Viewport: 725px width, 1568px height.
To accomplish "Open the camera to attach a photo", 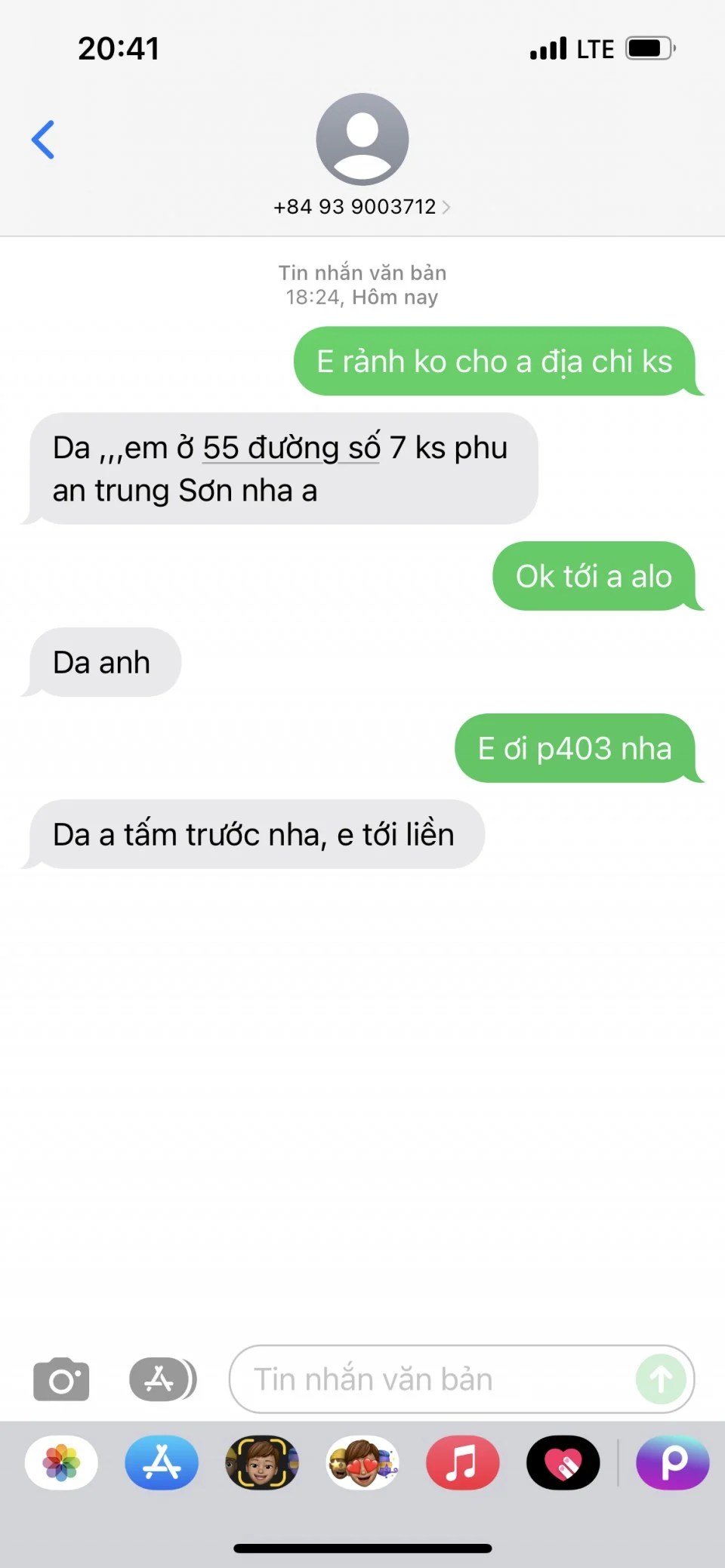I will 61,1379.
